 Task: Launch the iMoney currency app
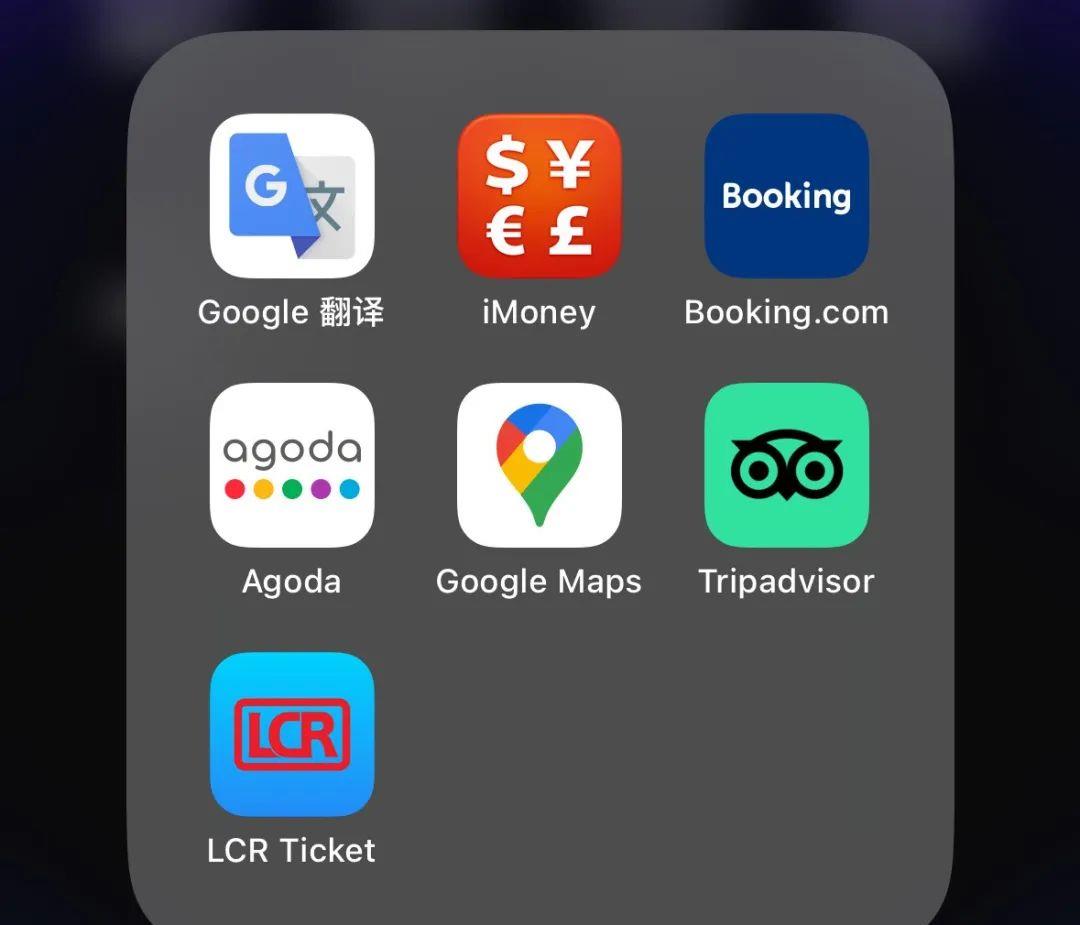pos(539,196)
